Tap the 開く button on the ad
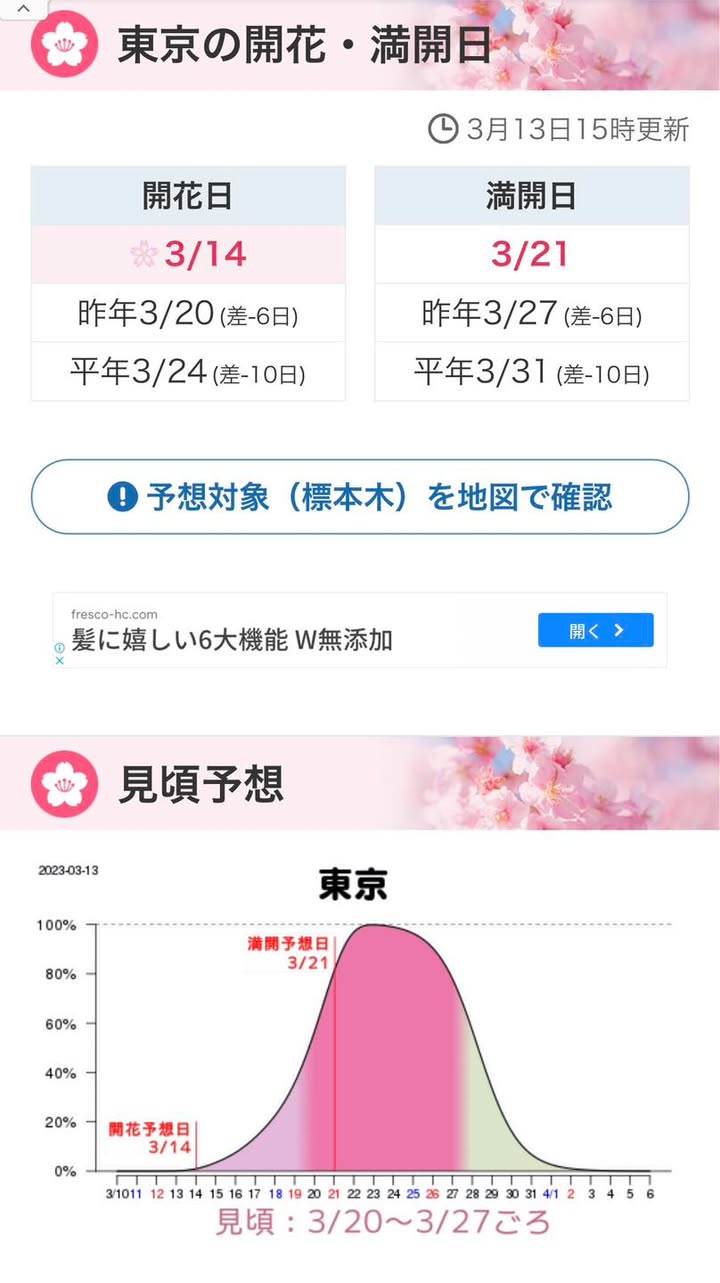This screenshot has height=1283, width=720. tap(595, 630)
